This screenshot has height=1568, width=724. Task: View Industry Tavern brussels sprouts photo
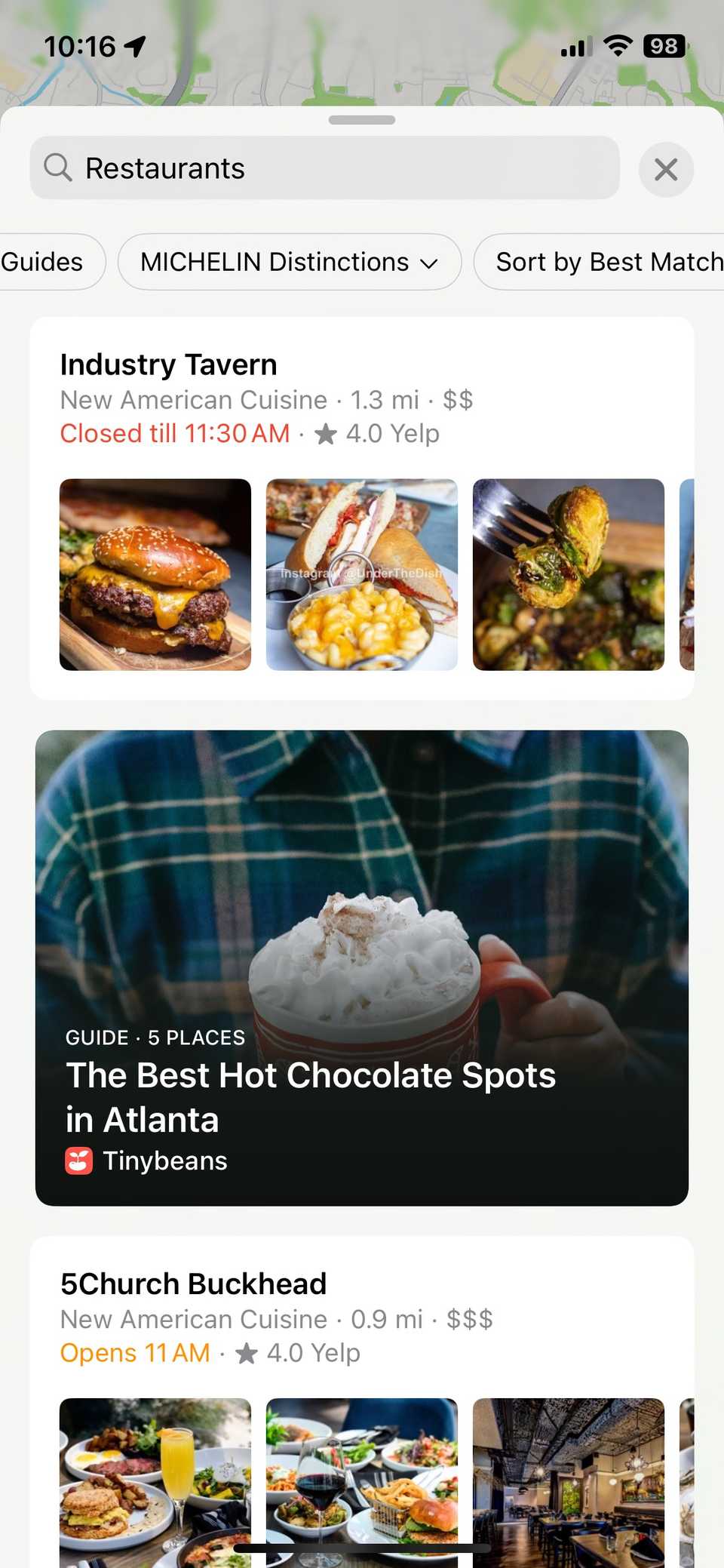[569, 574]
